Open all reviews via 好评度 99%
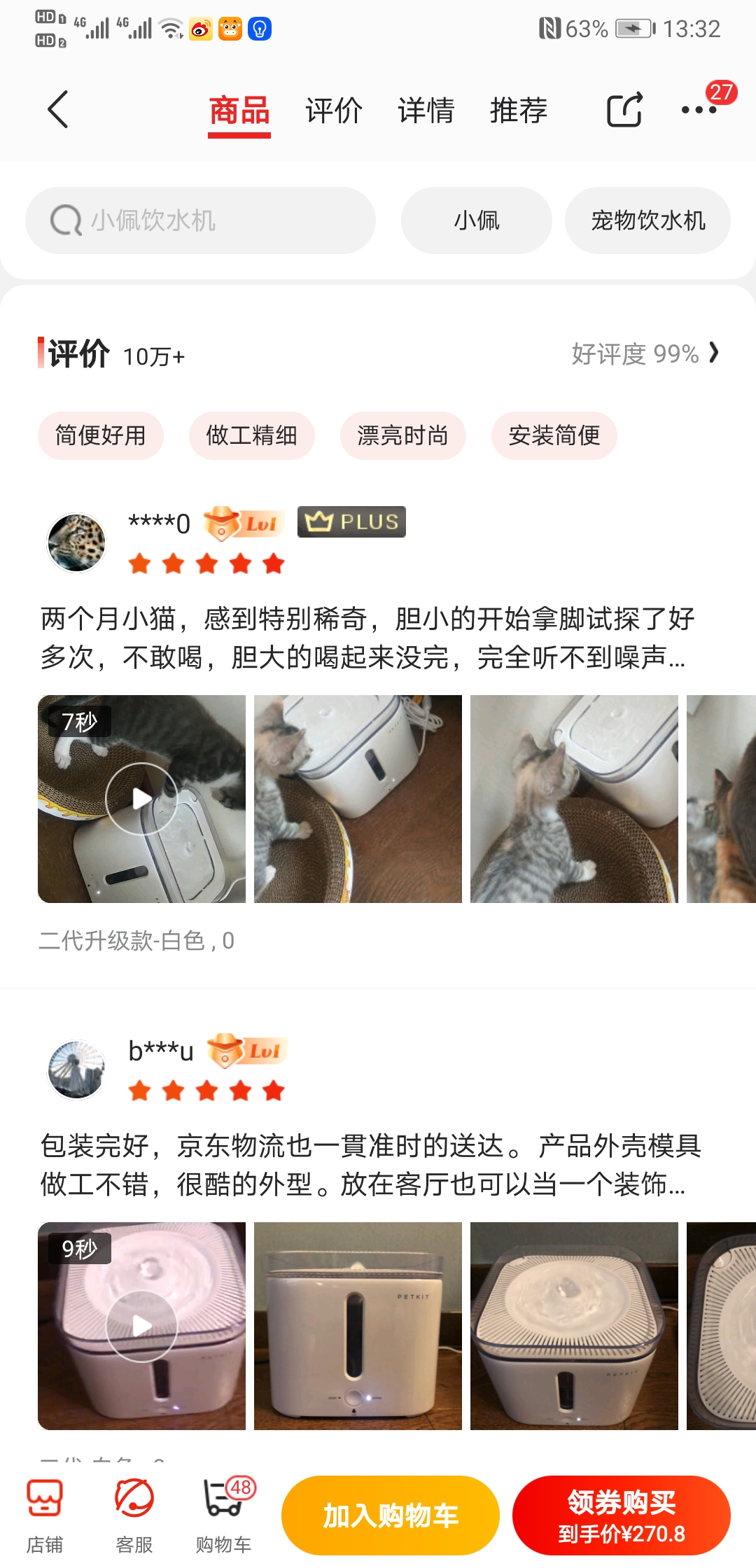This screenshot has width=756, height=1568. pos(644,353)
